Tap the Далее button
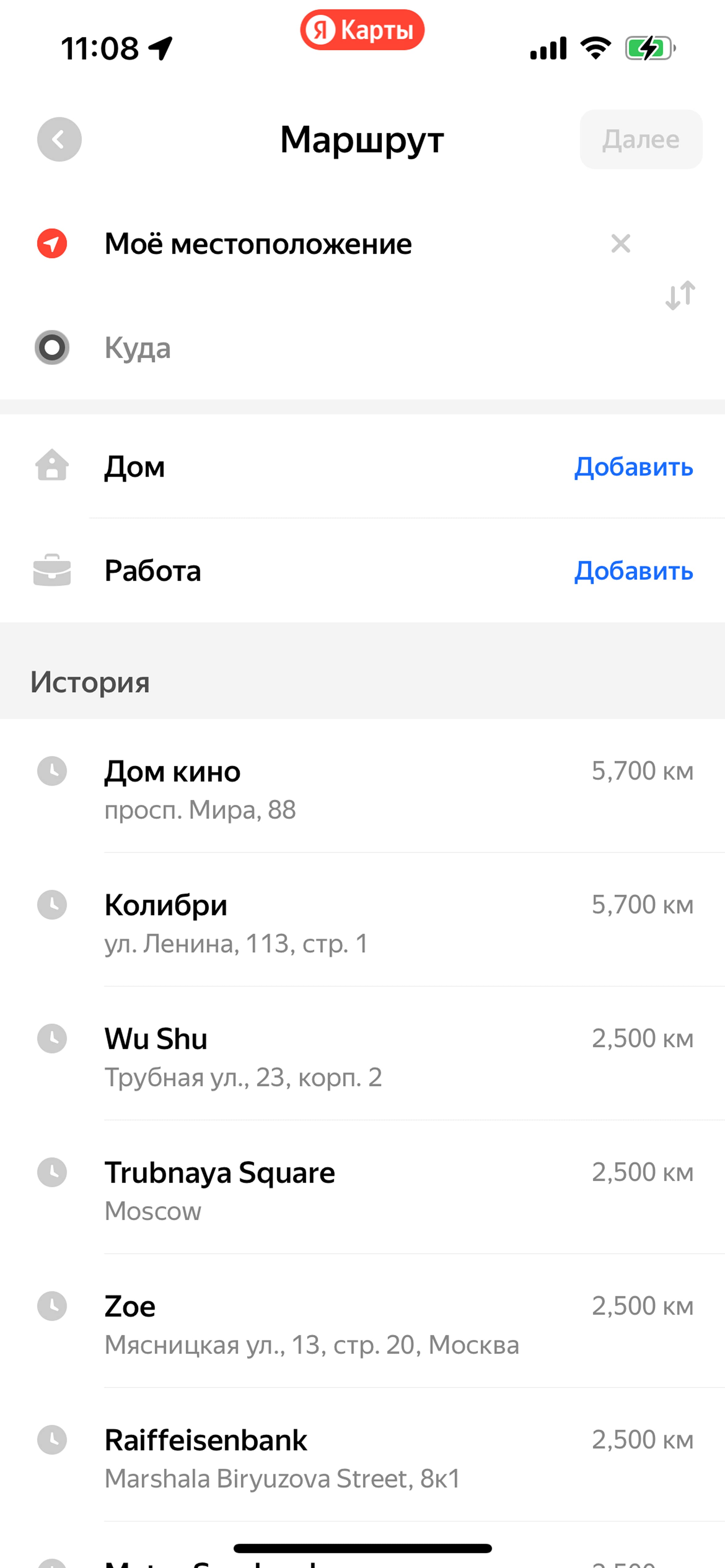Viewport: 725px width, 1568px height. coord(641,139)
